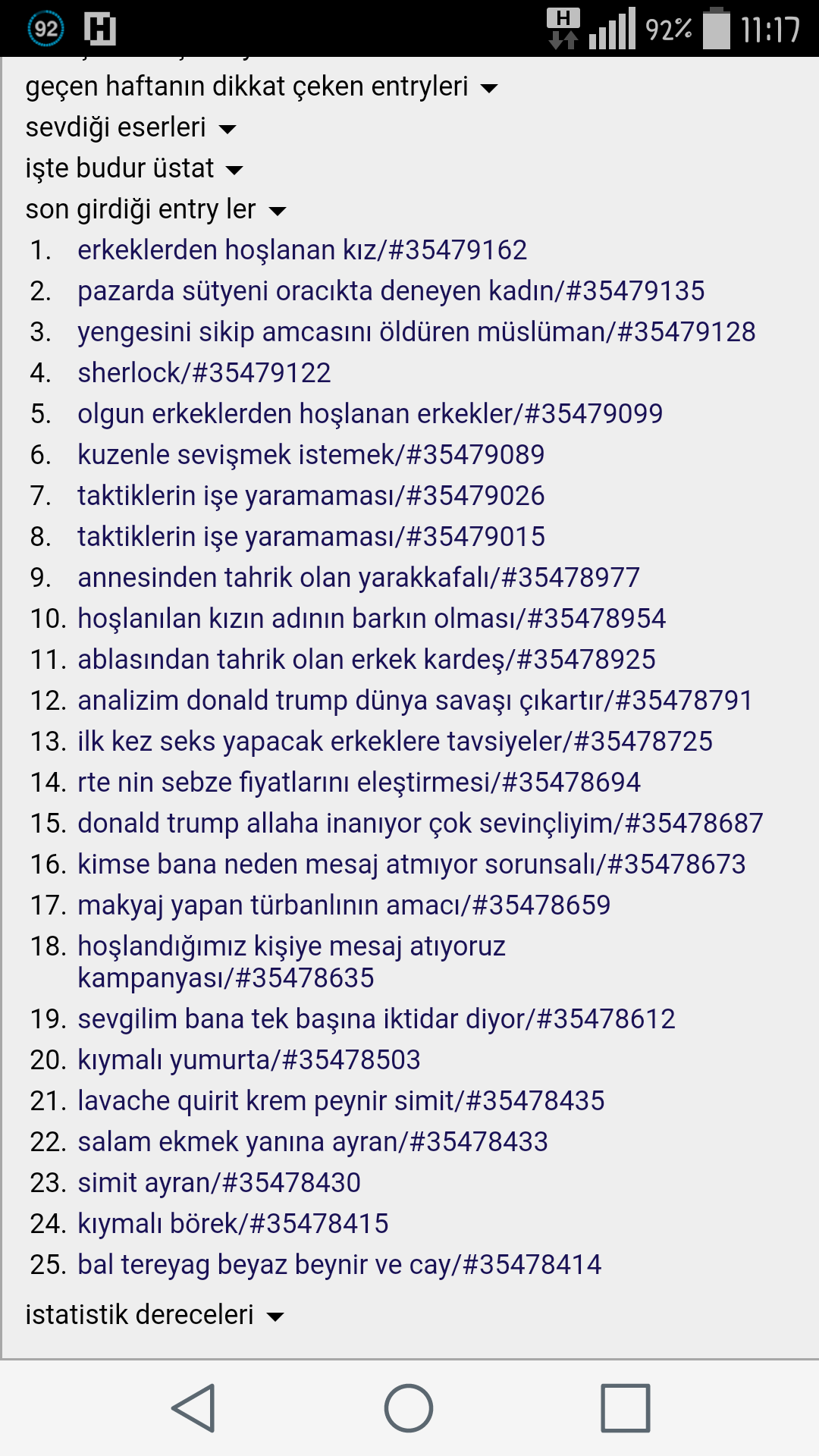
Task: Open rte nin sebze fiyatlarını eleştirmesi entry
Action: coord(359,783)
